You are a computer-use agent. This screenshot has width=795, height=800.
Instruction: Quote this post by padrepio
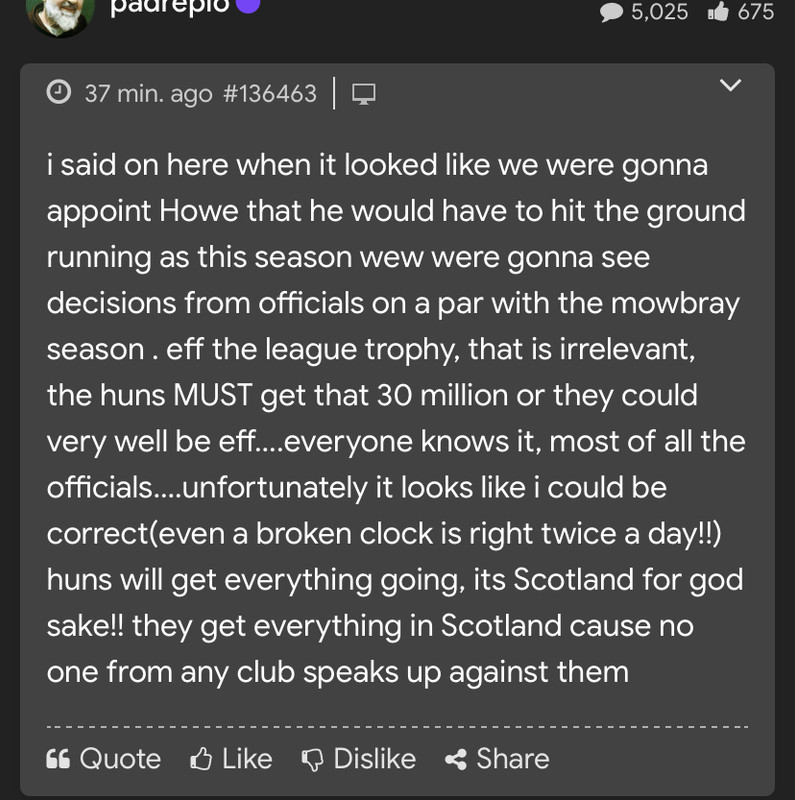point(104,759)
